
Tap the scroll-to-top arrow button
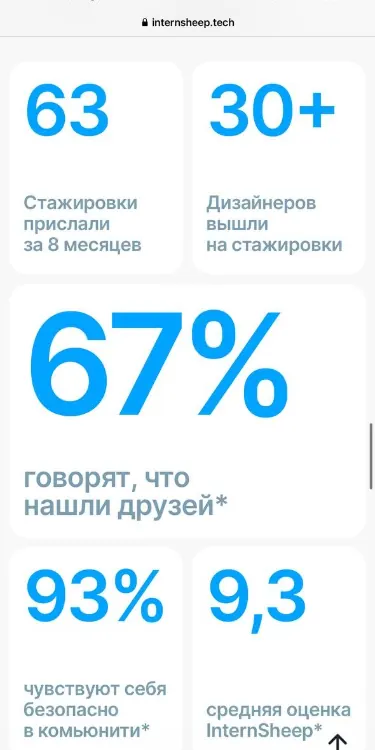(338, 741)
